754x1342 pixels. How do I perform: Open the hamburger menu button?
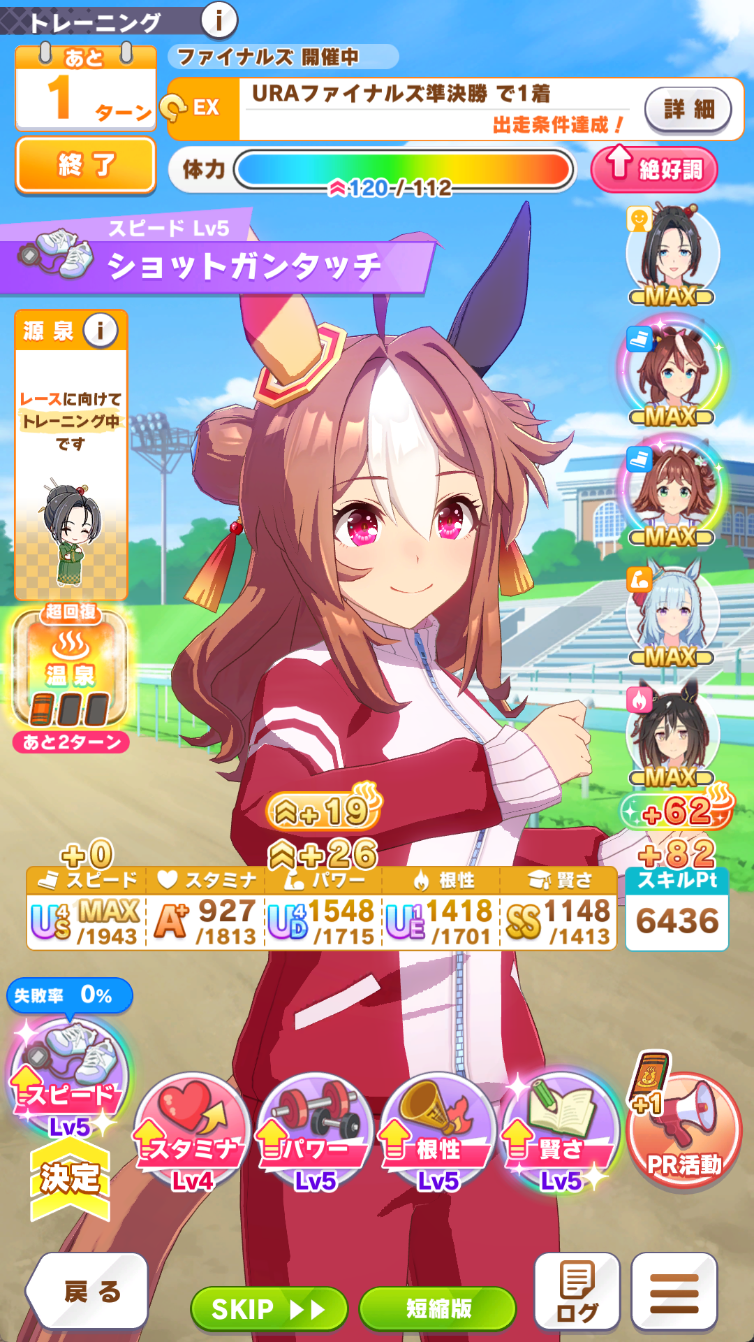(674, 1291)
